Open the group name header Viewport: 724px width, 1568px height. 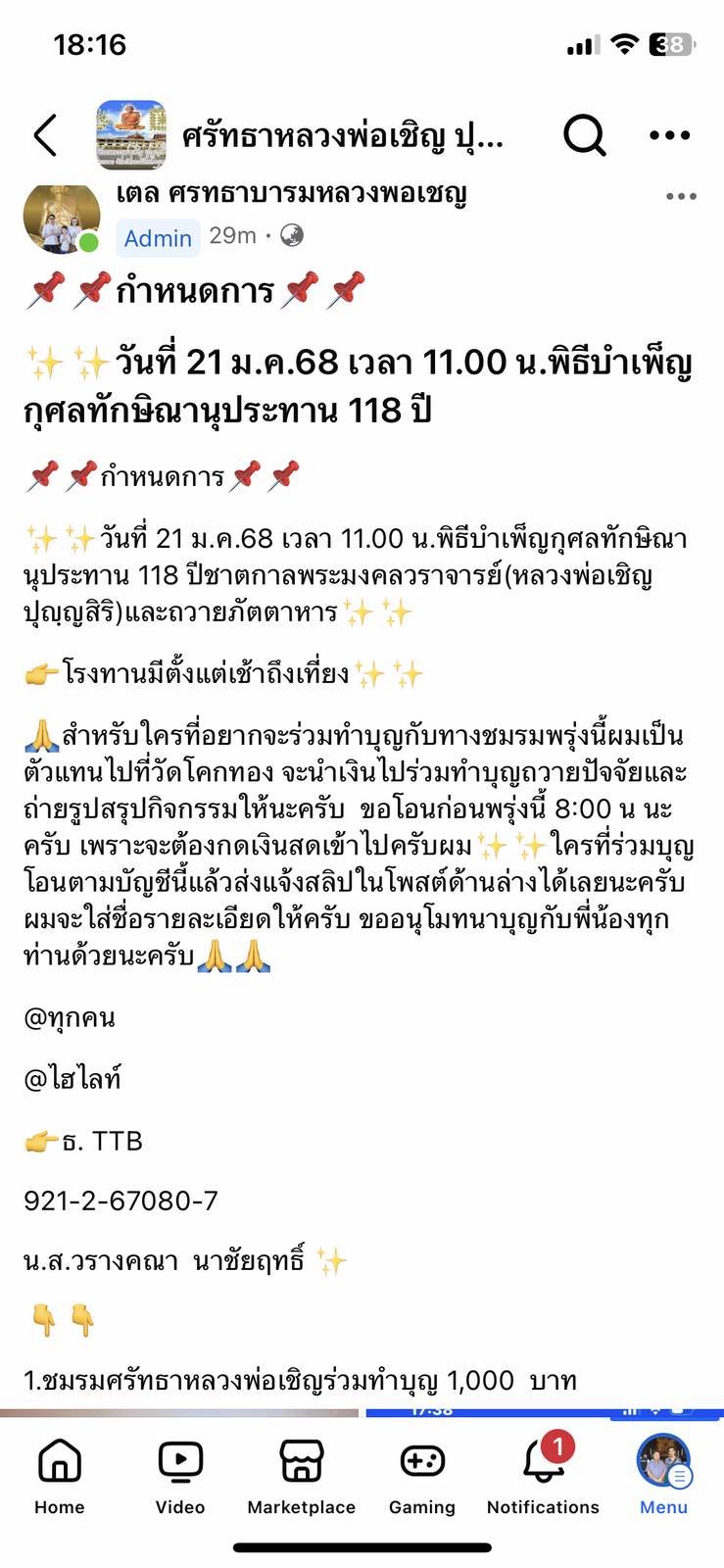343,135
